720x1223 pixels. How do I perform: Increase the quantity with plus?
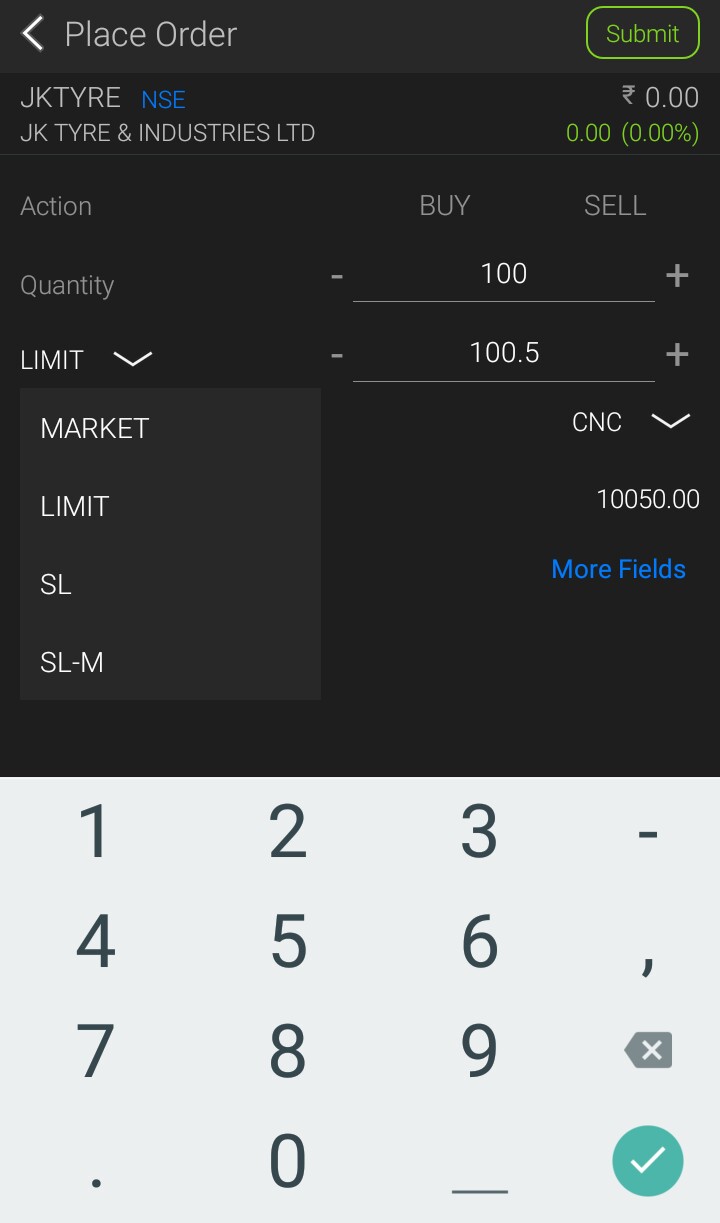[677, 275]
